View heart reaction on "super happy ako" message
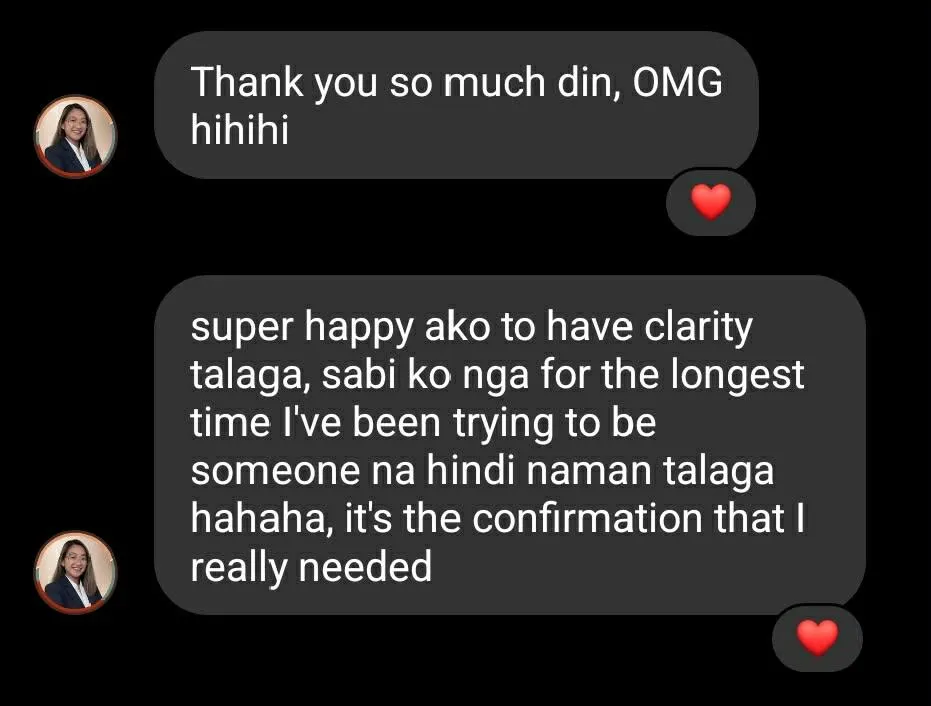This screenshot has width=931, height=706. (x=817, y=638)
